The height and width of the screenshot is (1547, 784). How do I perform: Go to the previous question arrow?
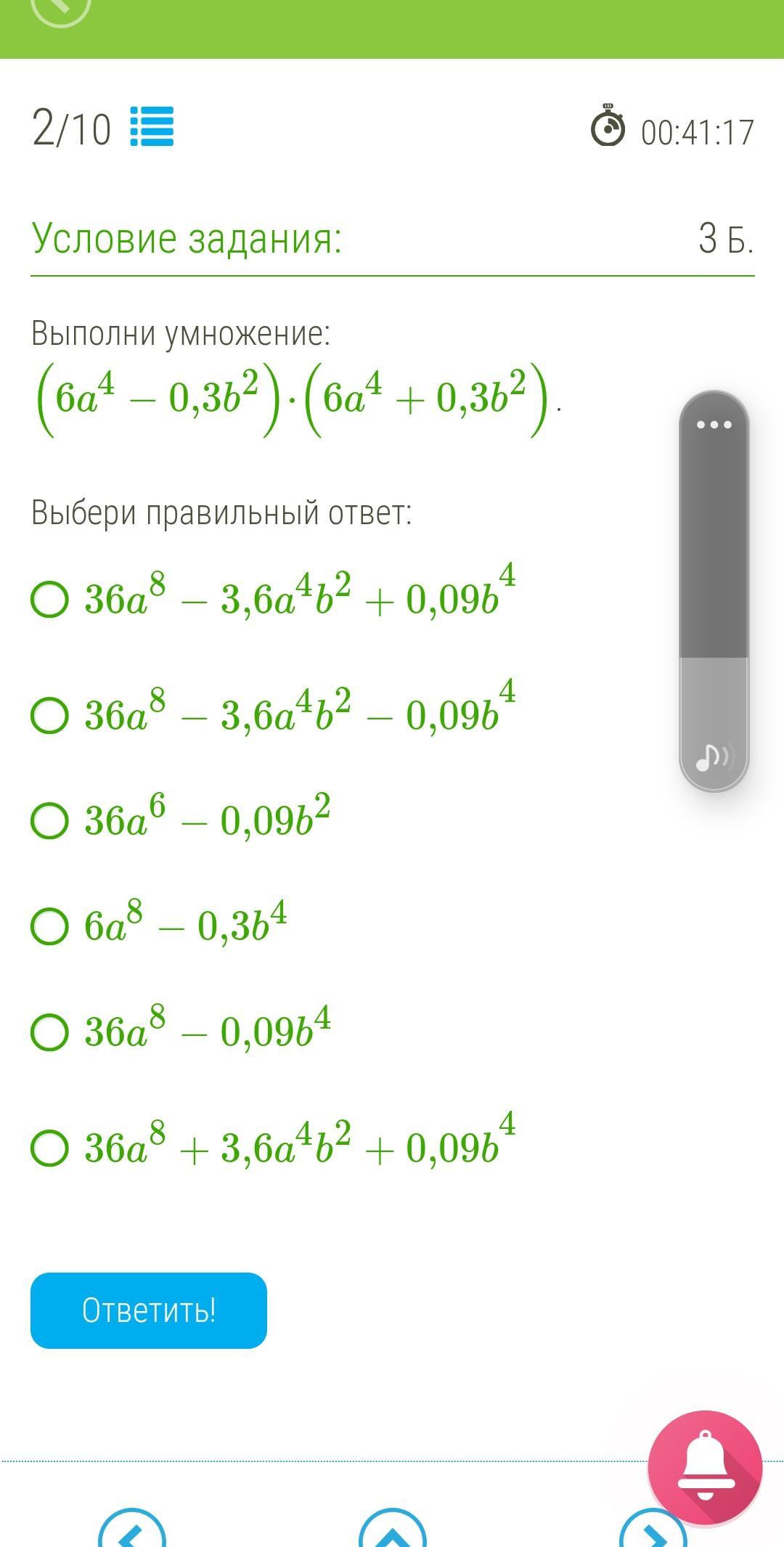[131, 1530]
